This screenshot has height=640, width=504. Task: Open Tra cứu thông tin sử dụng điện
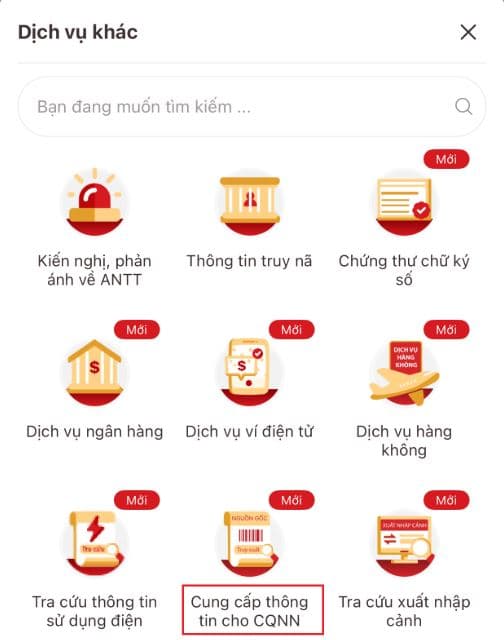(x=95, y=562)
